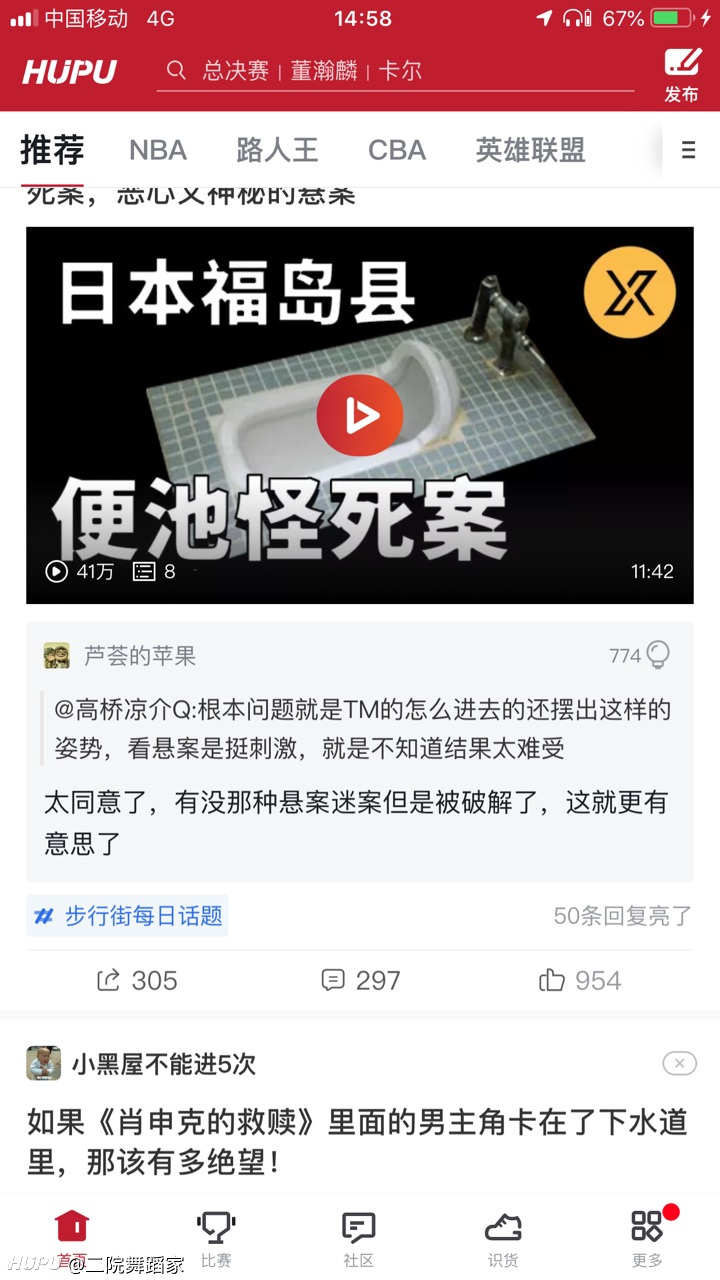This screenshot has width=720, height=1280.
Task: Switch to the 英雄联盟 tab
Action: [x=531, y=150]
